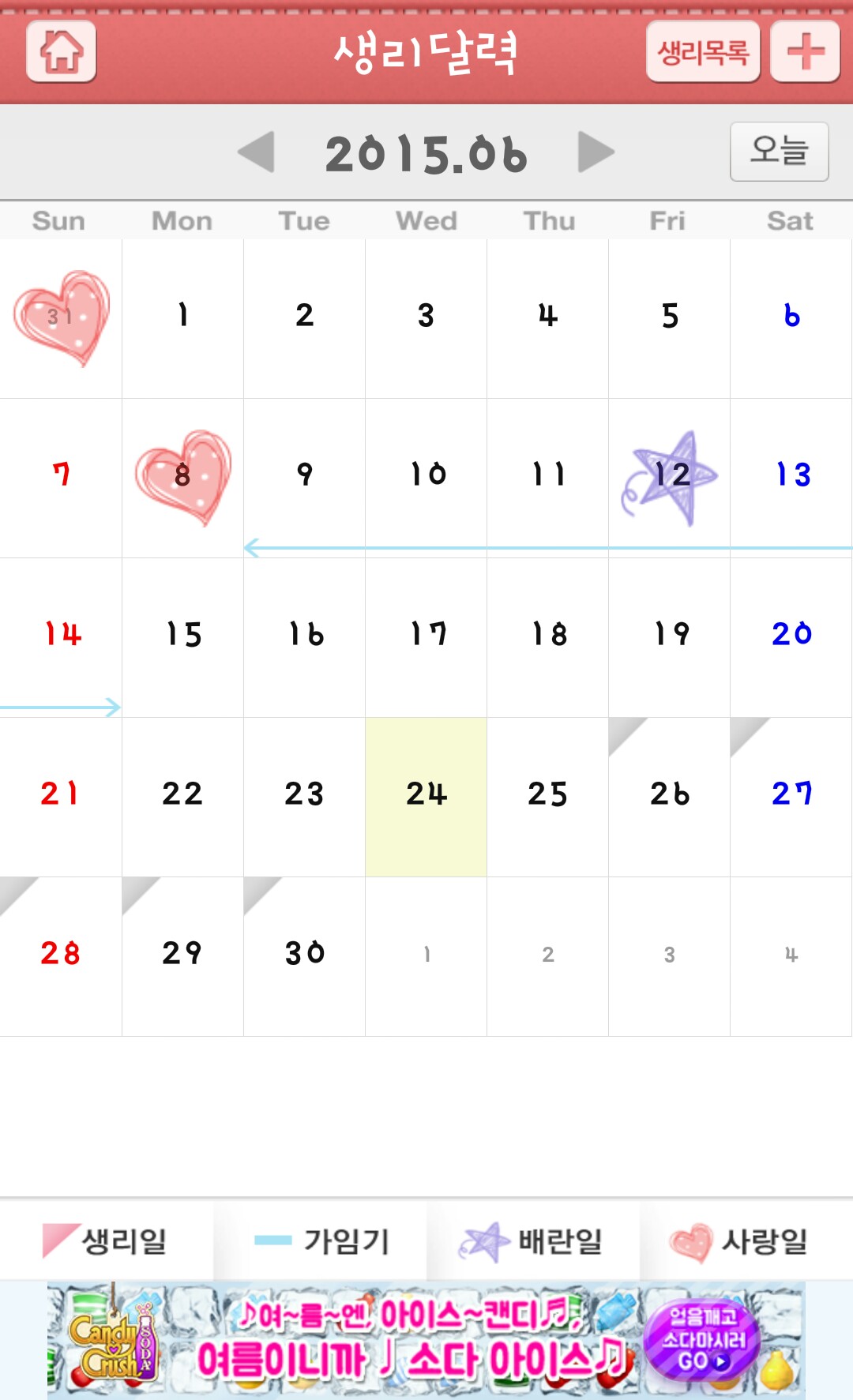Open the 생리목록 period list
The height and width of the screenshot is (1400, 853).
702,52
